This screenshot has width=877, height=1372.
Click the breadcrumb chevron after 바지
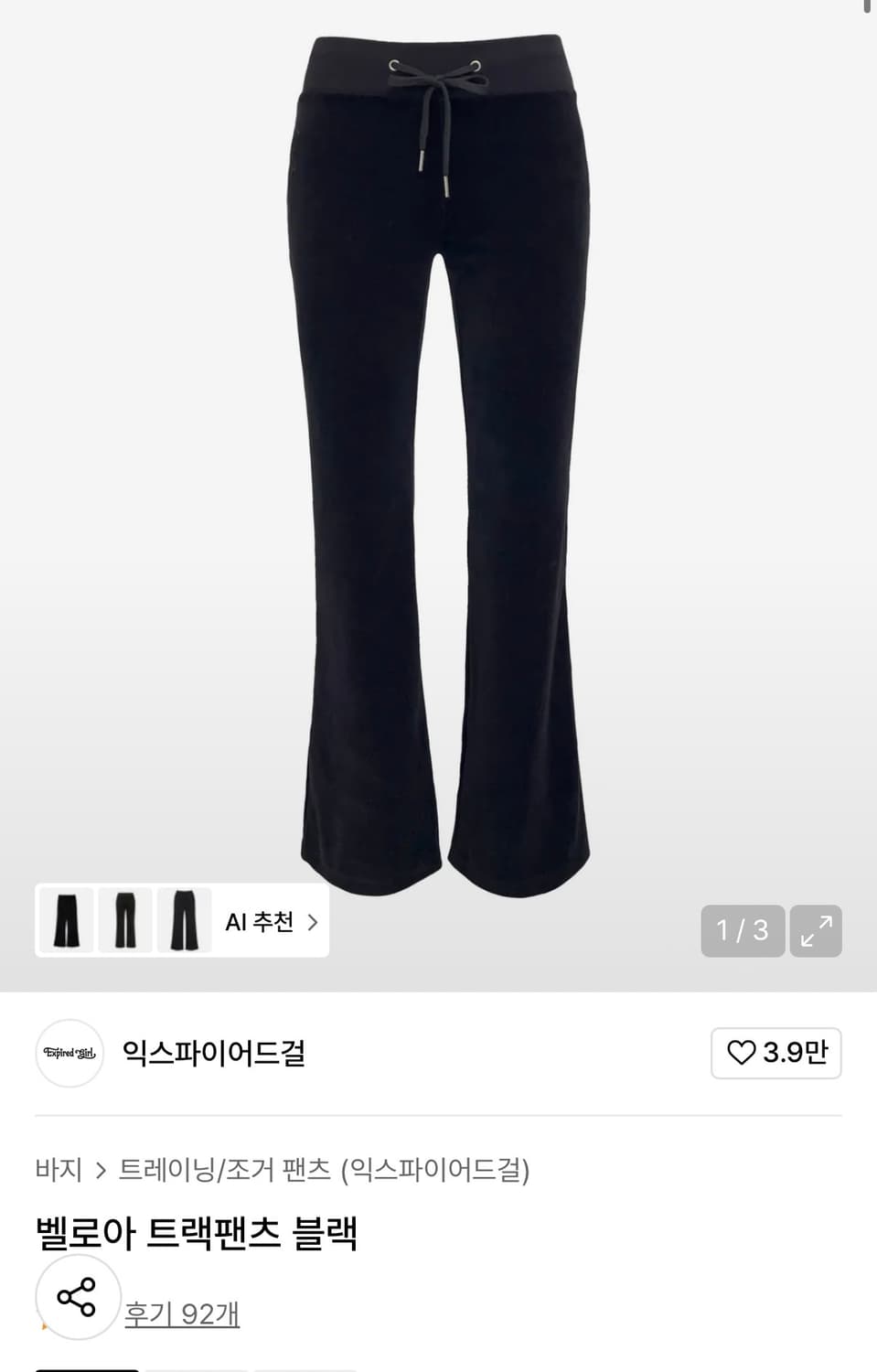tap(102, 1169)
